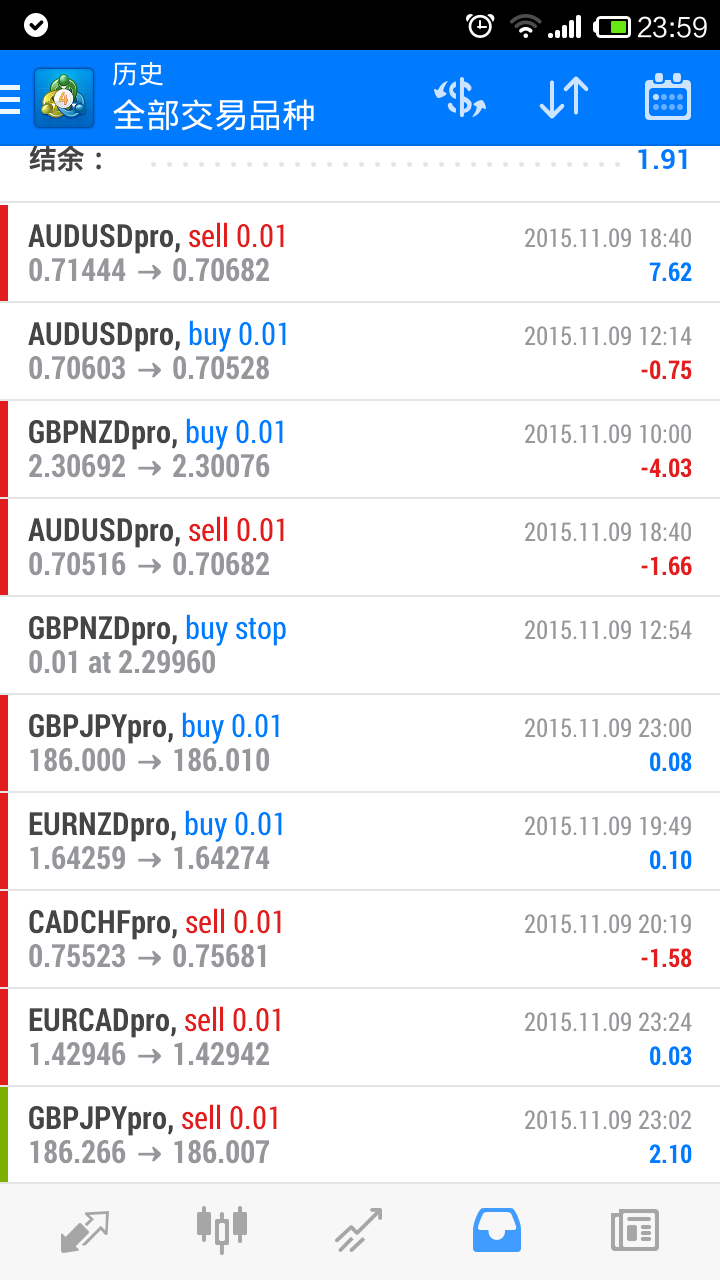This screenshot has height=1280, width=720.
Task: Switch to the candlestick Chart tab
Action: pos(222,1229)
